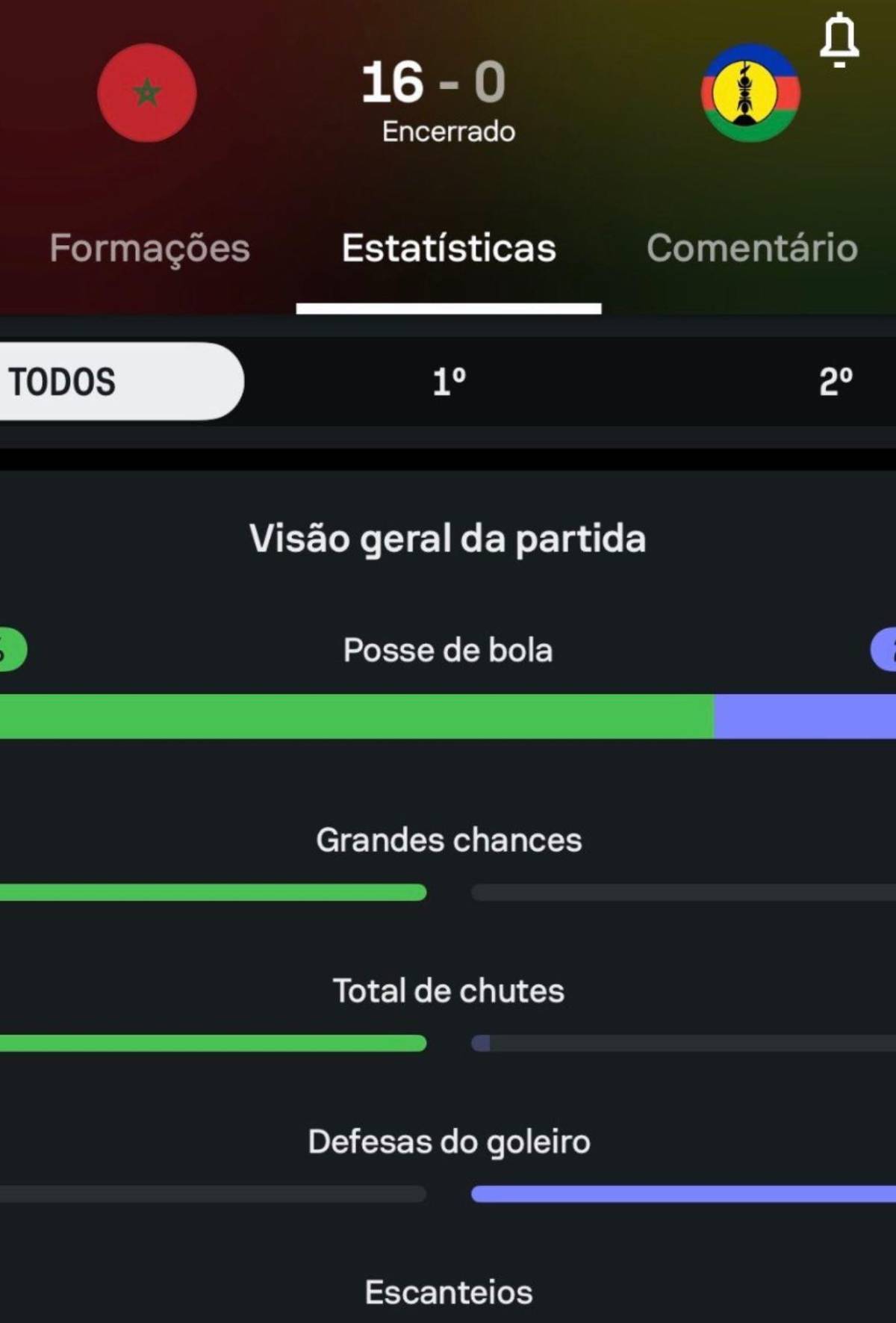Click the 16 - 0 scoreline
Image resolution: width=896 pixels, height=1323 pixels.
click(x=435, y=84)
